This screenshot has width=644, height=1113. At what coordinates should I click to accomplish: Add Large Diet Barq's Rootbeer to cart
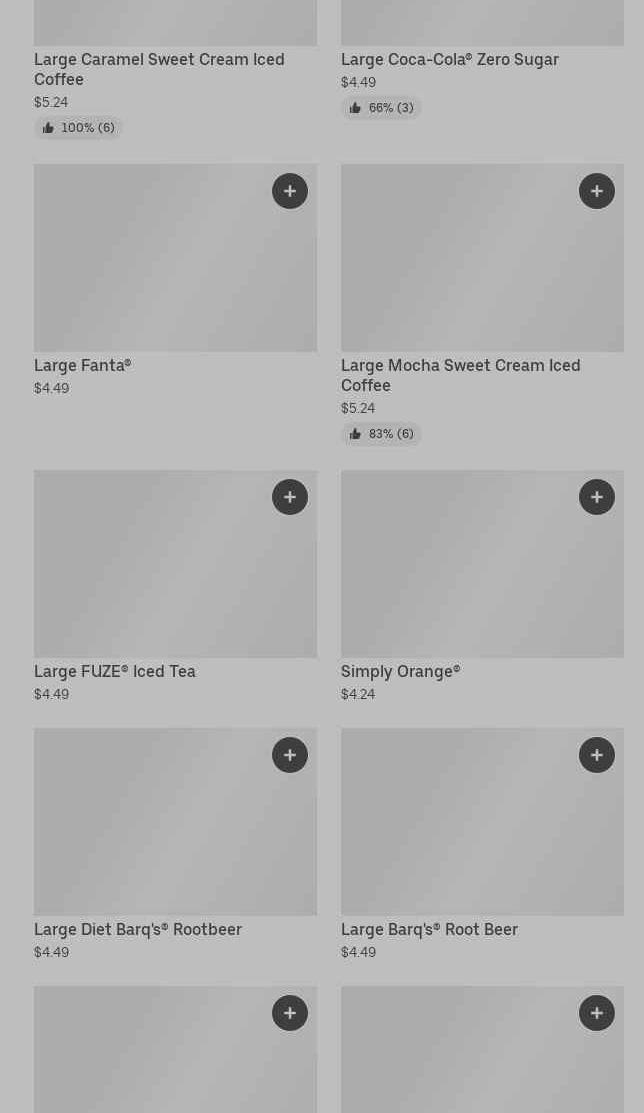pos(290,755)
